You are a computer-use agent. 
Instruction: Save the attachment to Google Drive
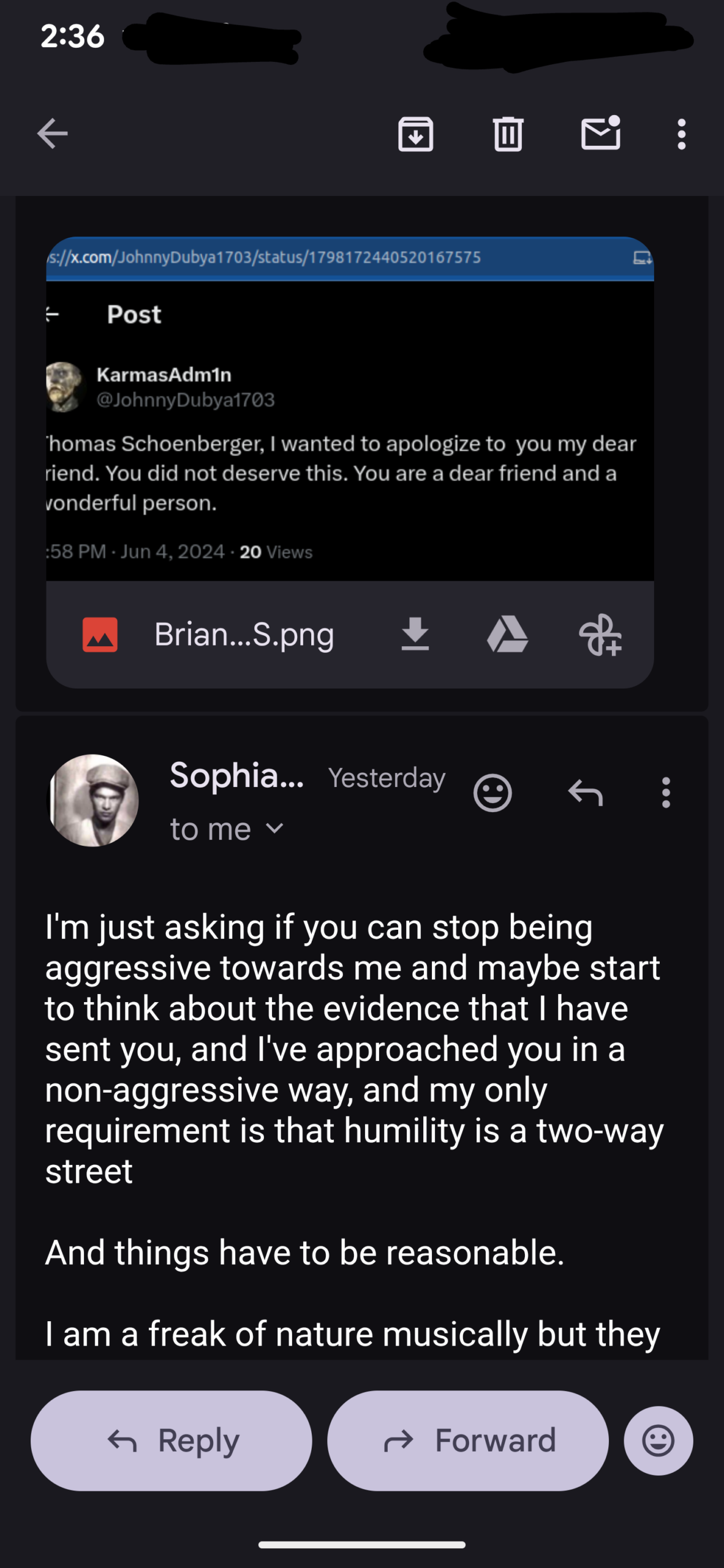[507, 635]
